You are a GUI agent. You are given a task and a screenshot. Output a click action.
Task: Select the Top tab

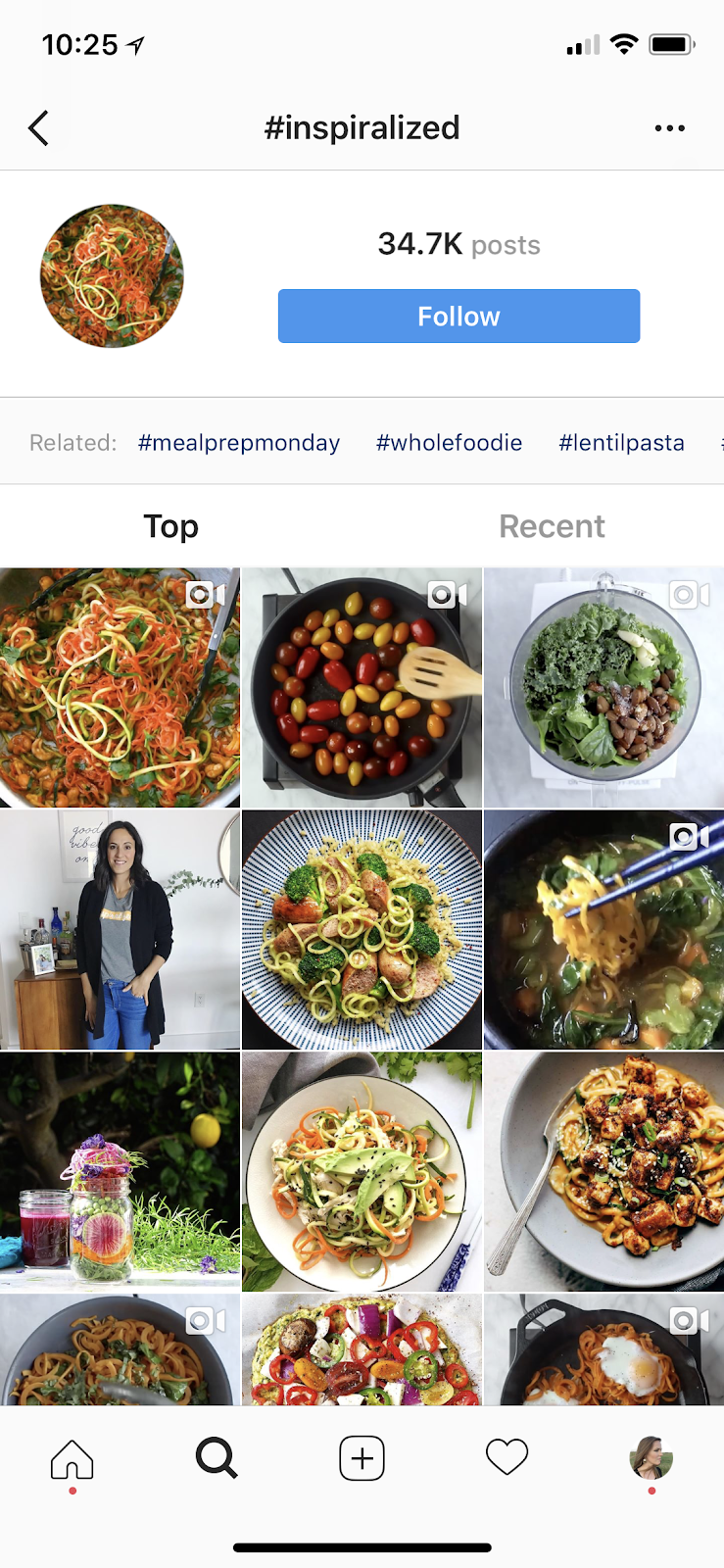[x=171, y=526]
